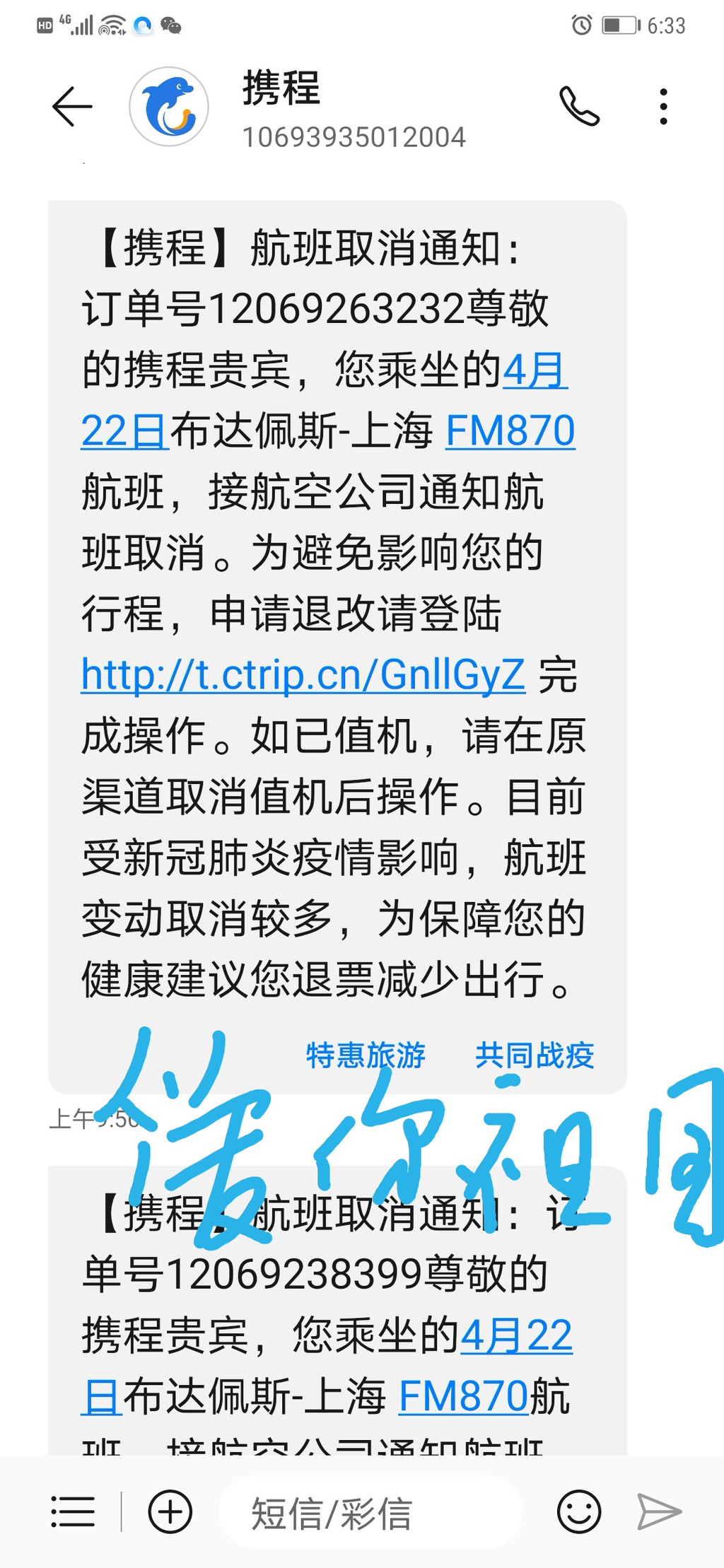The image size is (724, 1568).
Task: Open the list menu beside the plus icon
Action: click(x=73, y=1512)
